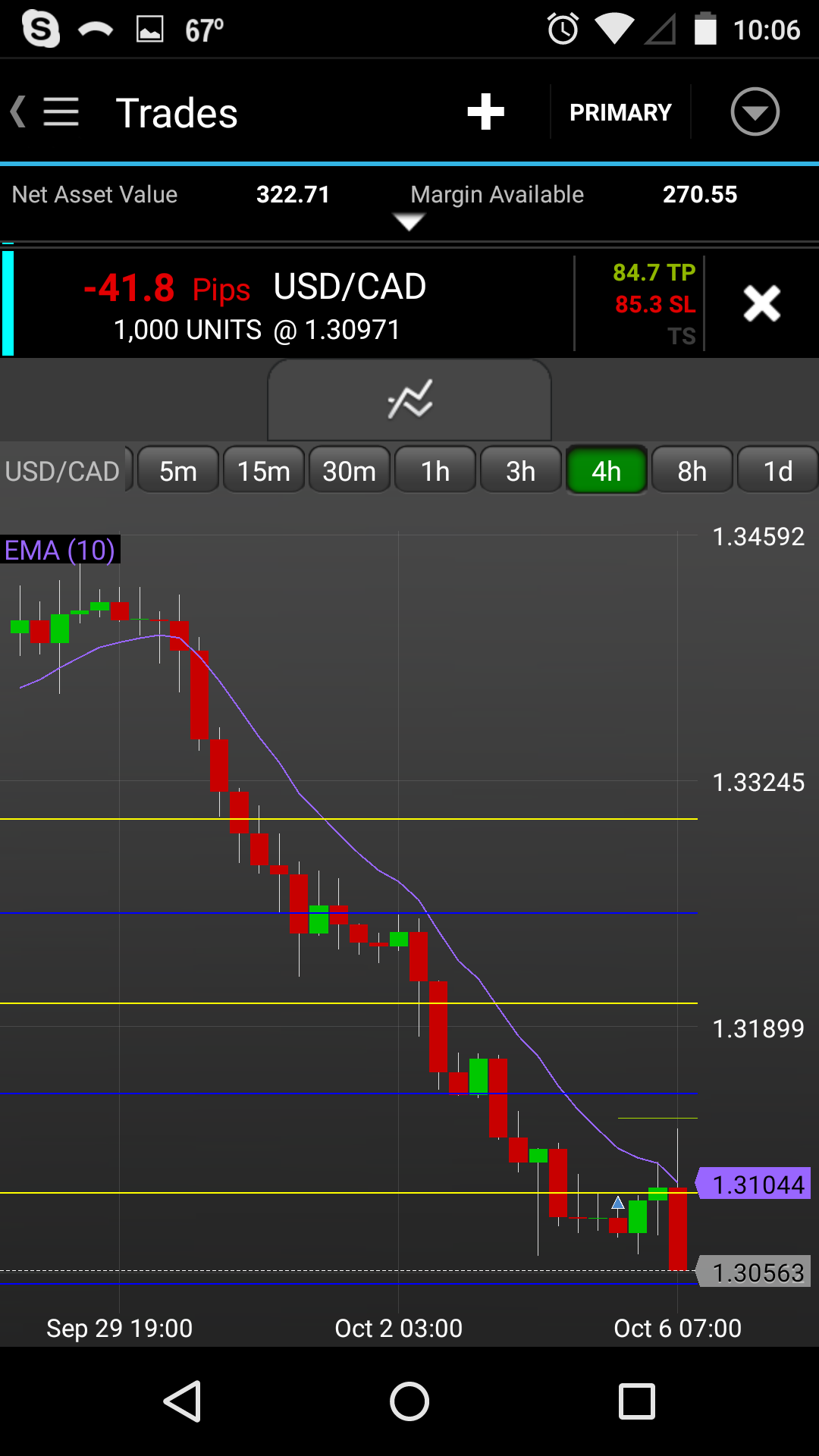Add a new trade with plus icon
The height and width of the screenshot is (1456, 819).
click(485, 112)
